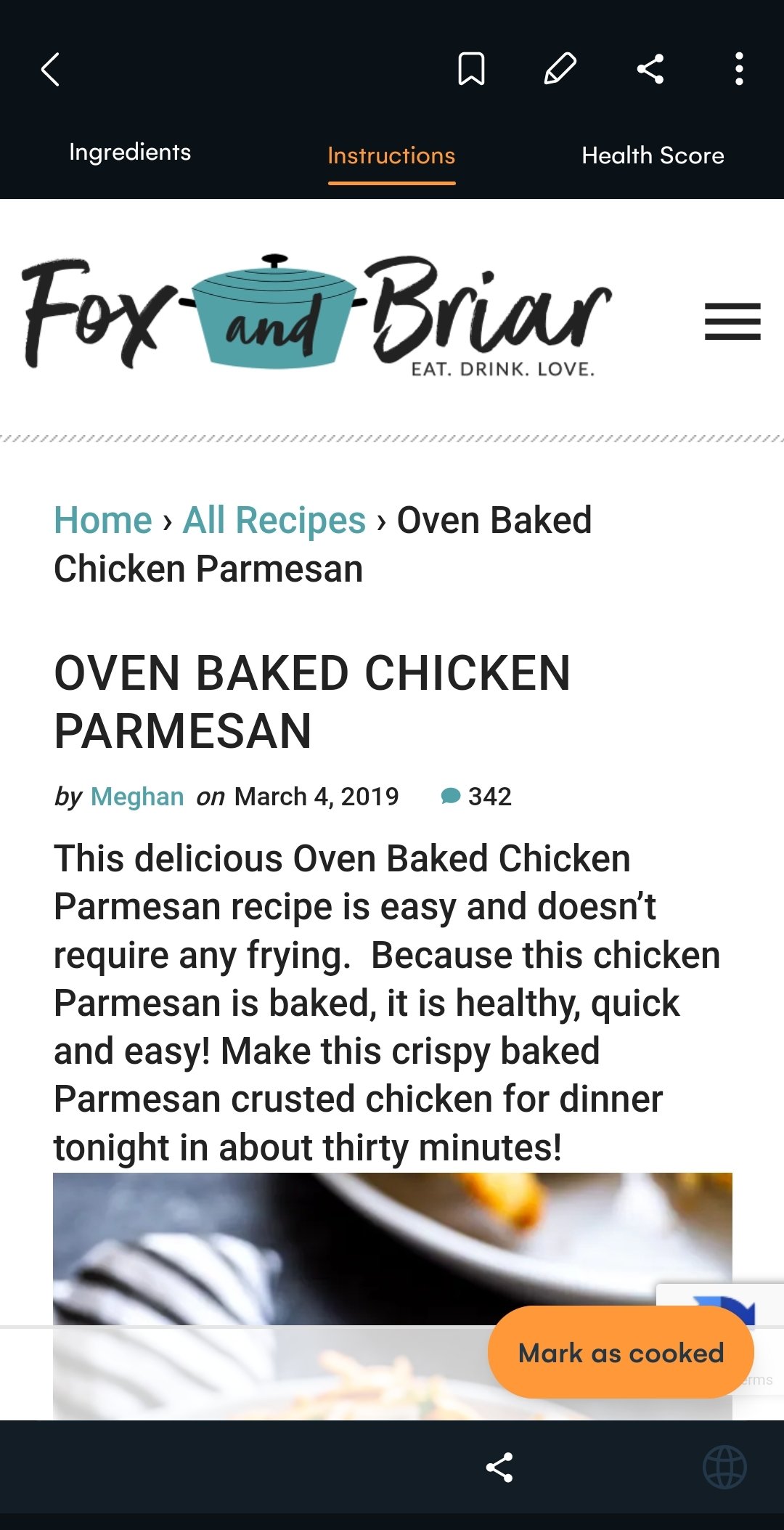View the 342 comments
This screenshot has width=784, height=1530.
(476, 797)
